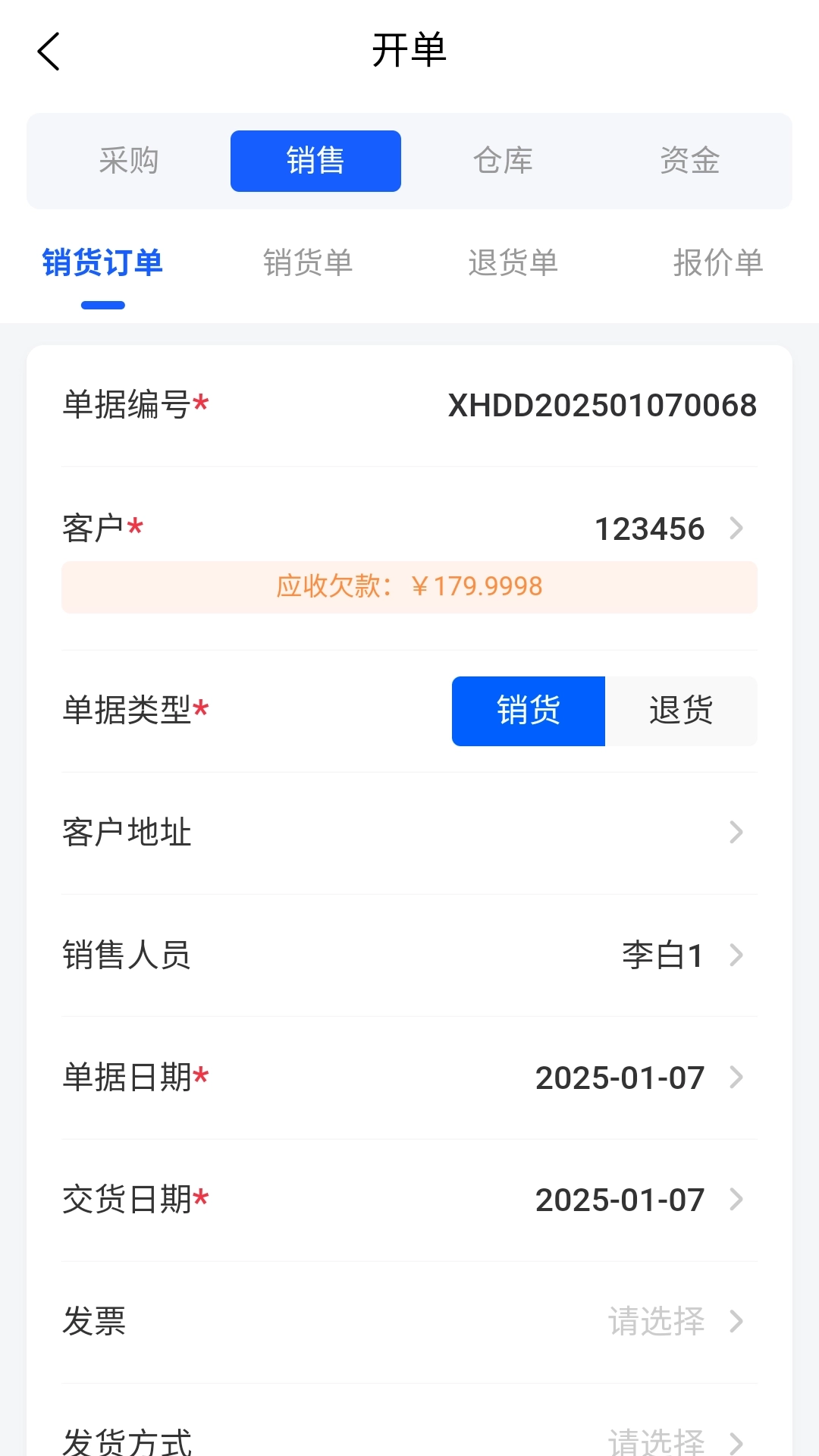Switch to the 报价单 sub-tab
Image resolution: width=819 pixels, height=1456 pixels.
(719, 263)
